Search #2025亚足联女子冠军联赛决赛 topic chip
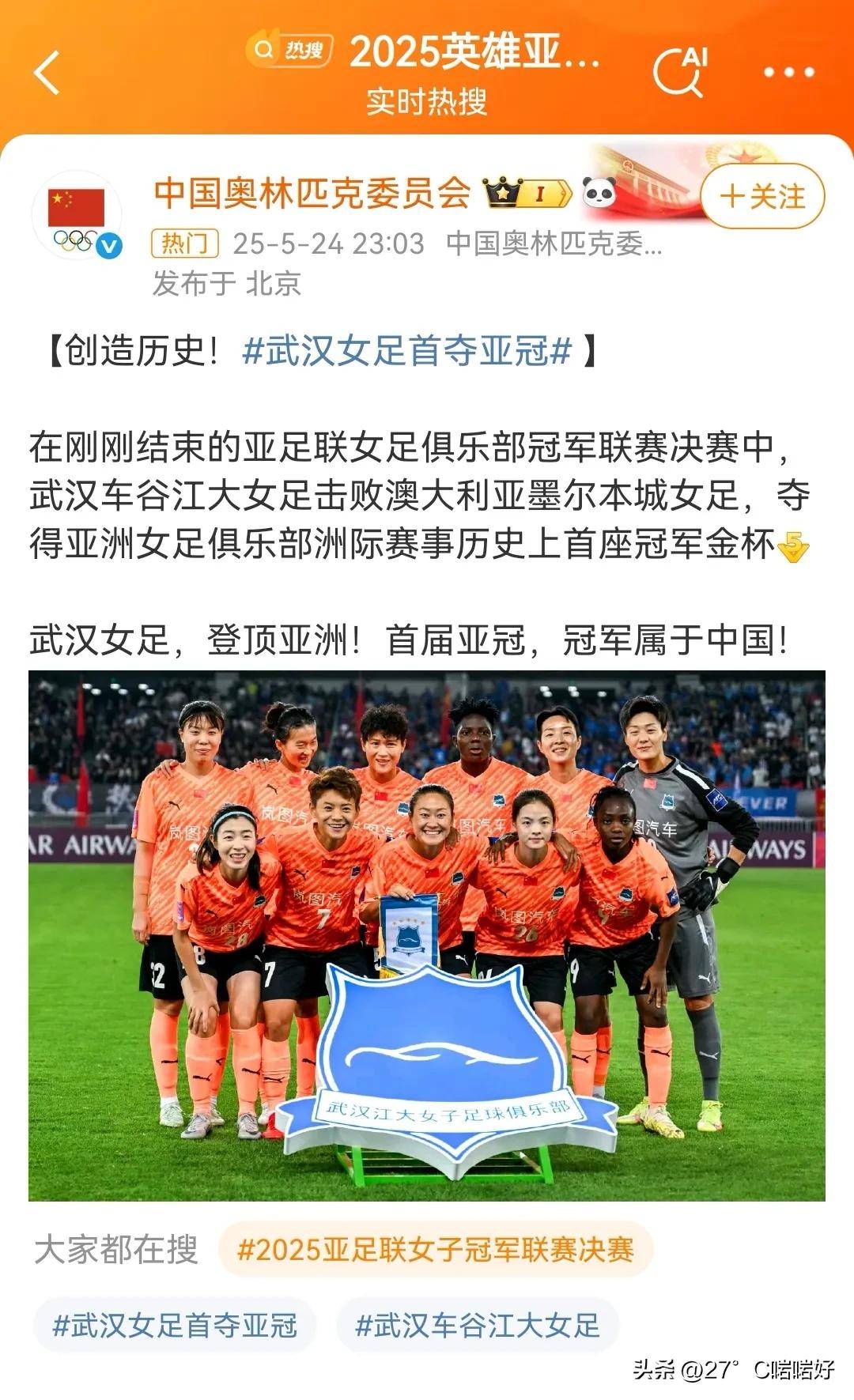Viewport: 854px width, 1400px height. pyautogui.click(x=436, y=1249)
